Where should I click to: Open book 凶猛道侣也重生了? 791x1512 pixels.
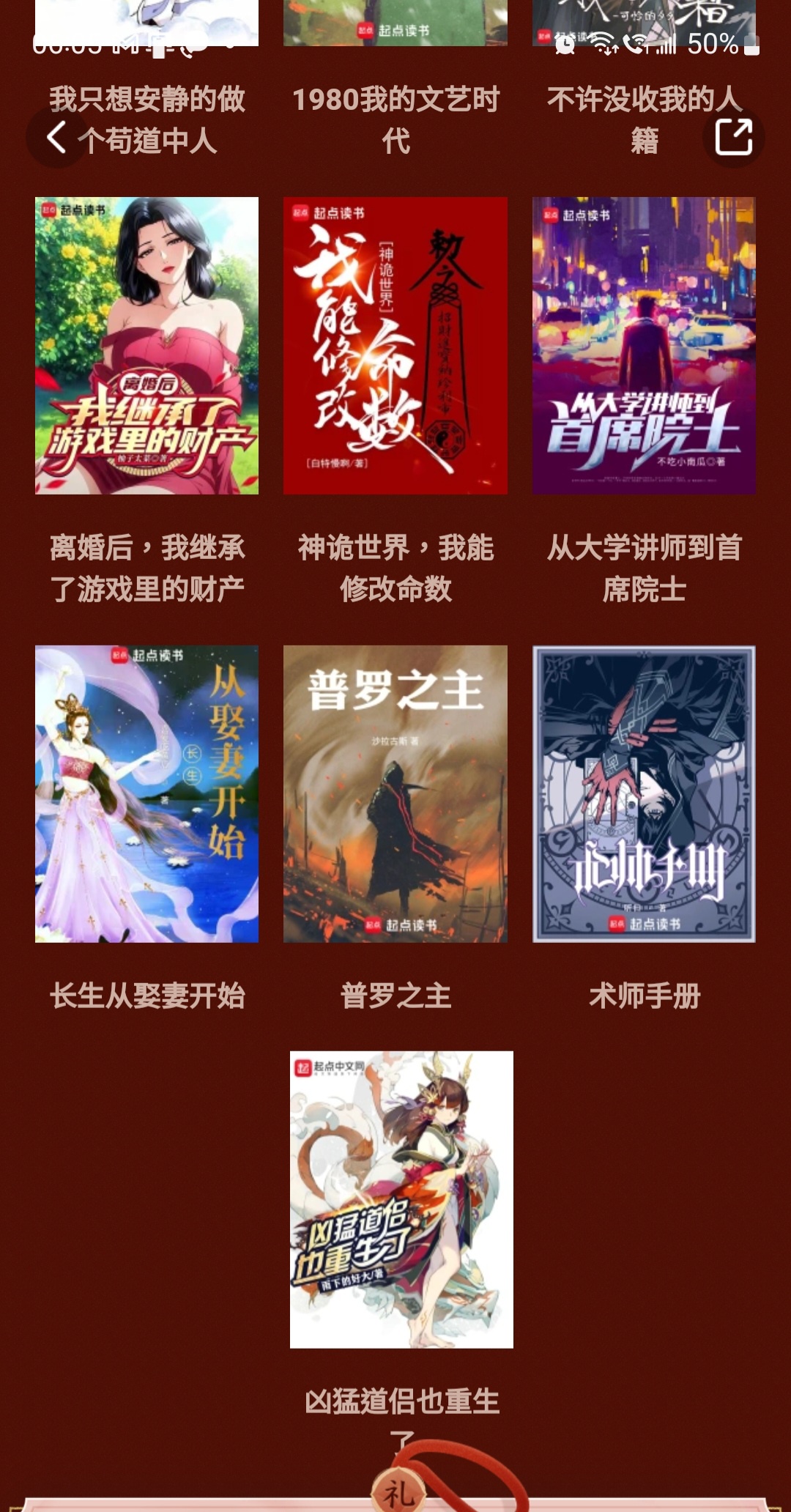[401, 1199]
